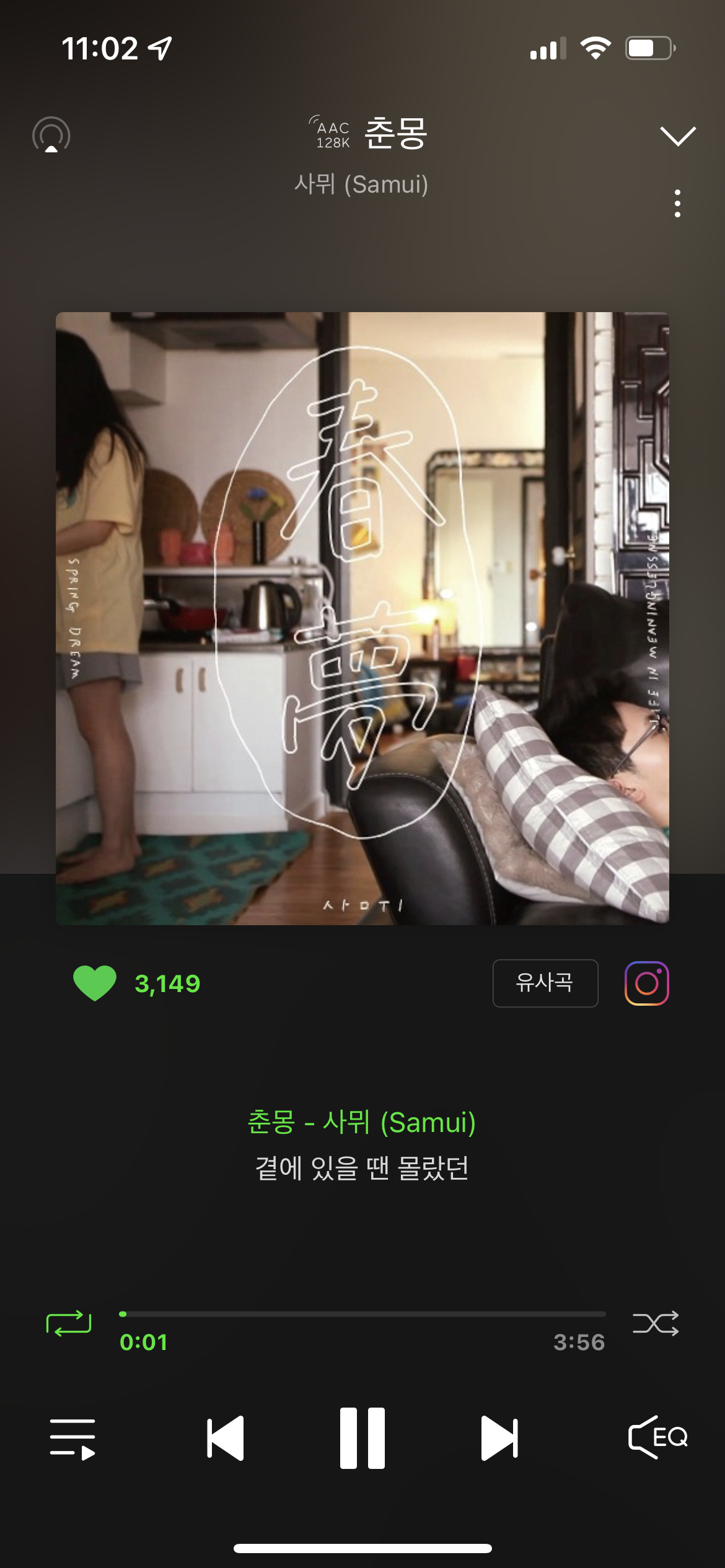Open artist page for 사뮈 (Samui)
Screen dimensions: 725x1568
[362, 184]
